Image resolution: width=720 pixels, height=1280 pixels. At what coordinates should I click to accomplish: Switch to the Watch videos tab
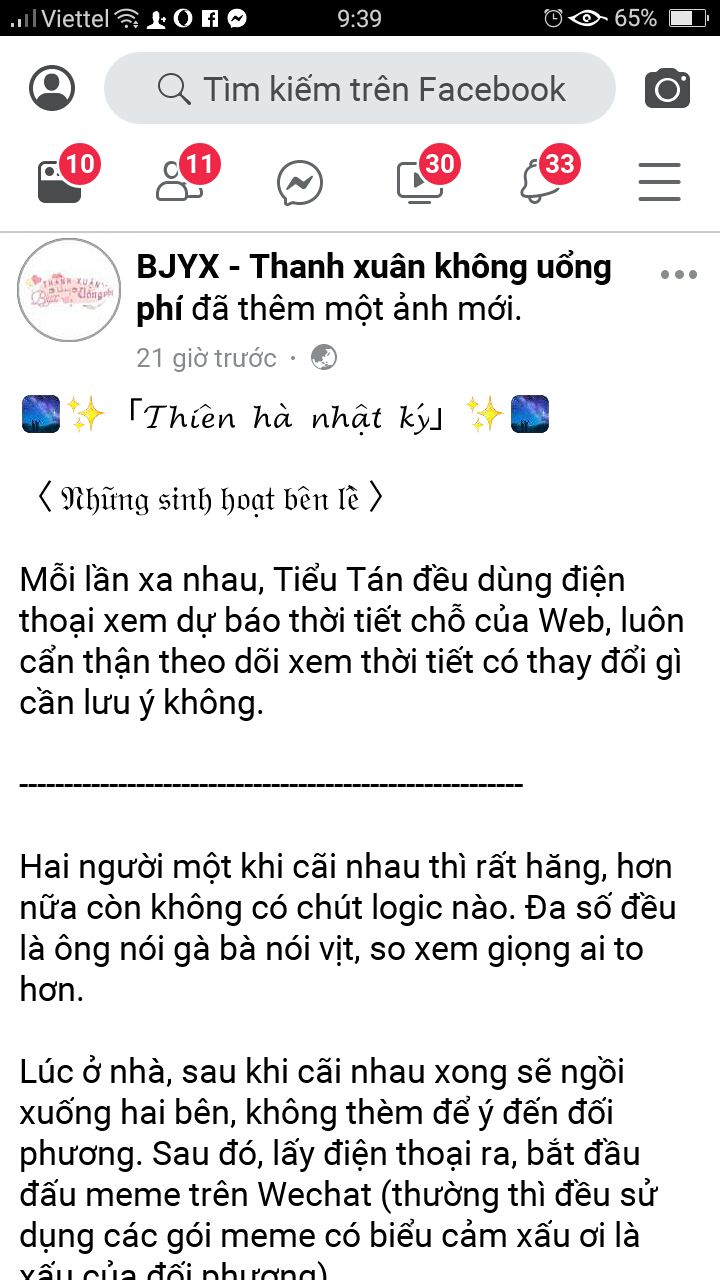(420, 182)
